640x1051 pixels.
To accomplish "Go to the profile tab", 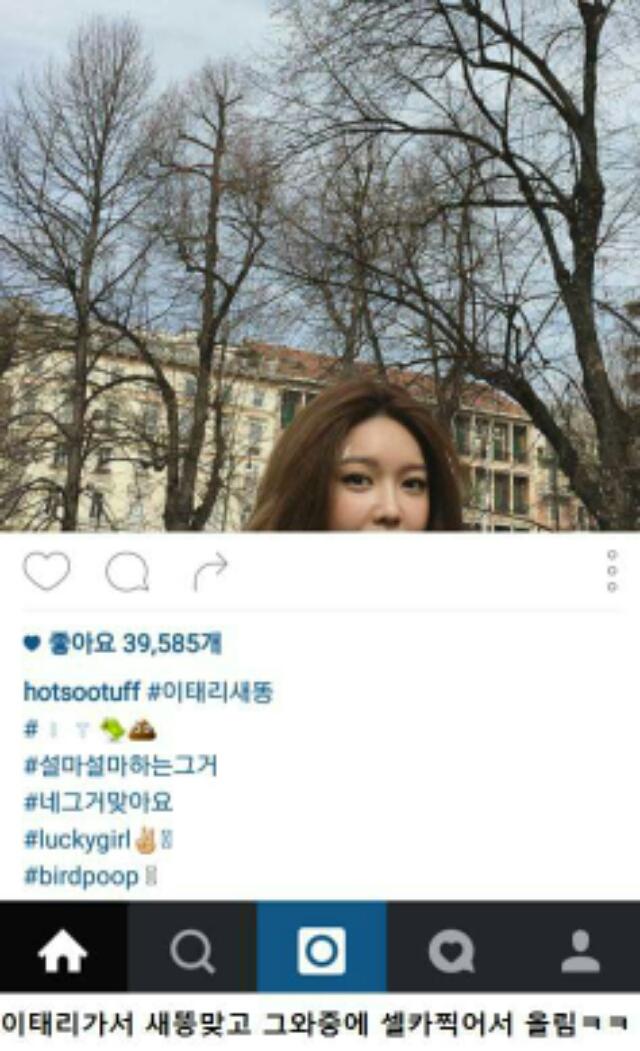I will pyautogui.click(x=580, y=950).
